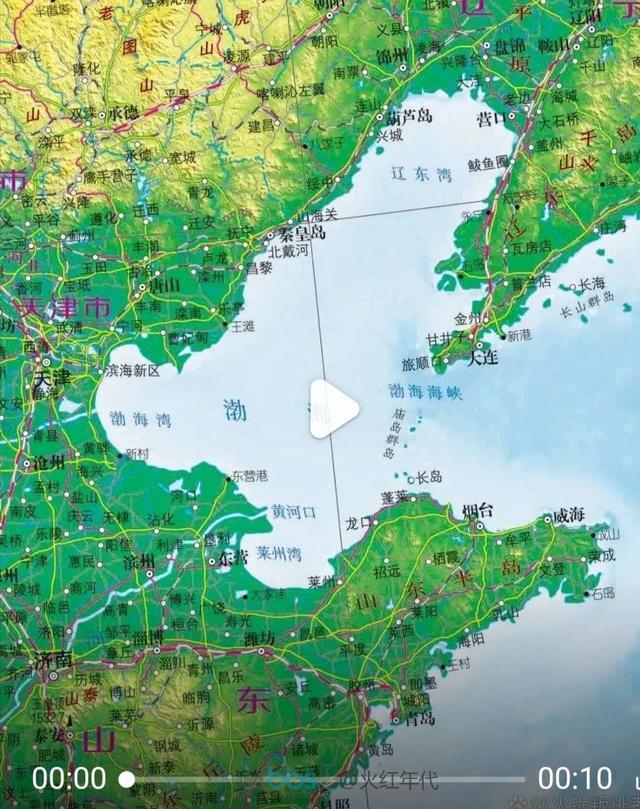Play the map video
Image resolution: width=640 pixels, height=809 pixels.
(x=334, y=408)
